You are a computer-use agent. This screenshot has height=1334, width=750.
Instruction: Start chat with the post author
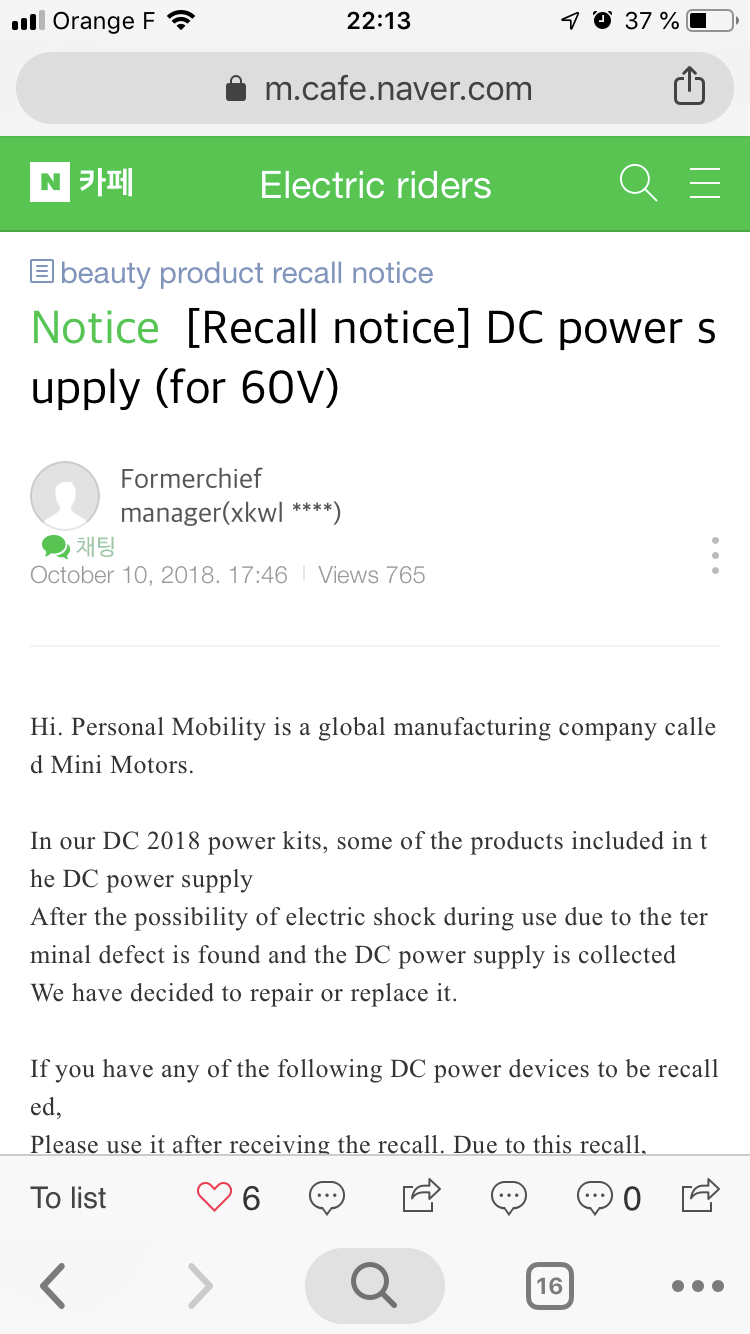coord(79,546)
